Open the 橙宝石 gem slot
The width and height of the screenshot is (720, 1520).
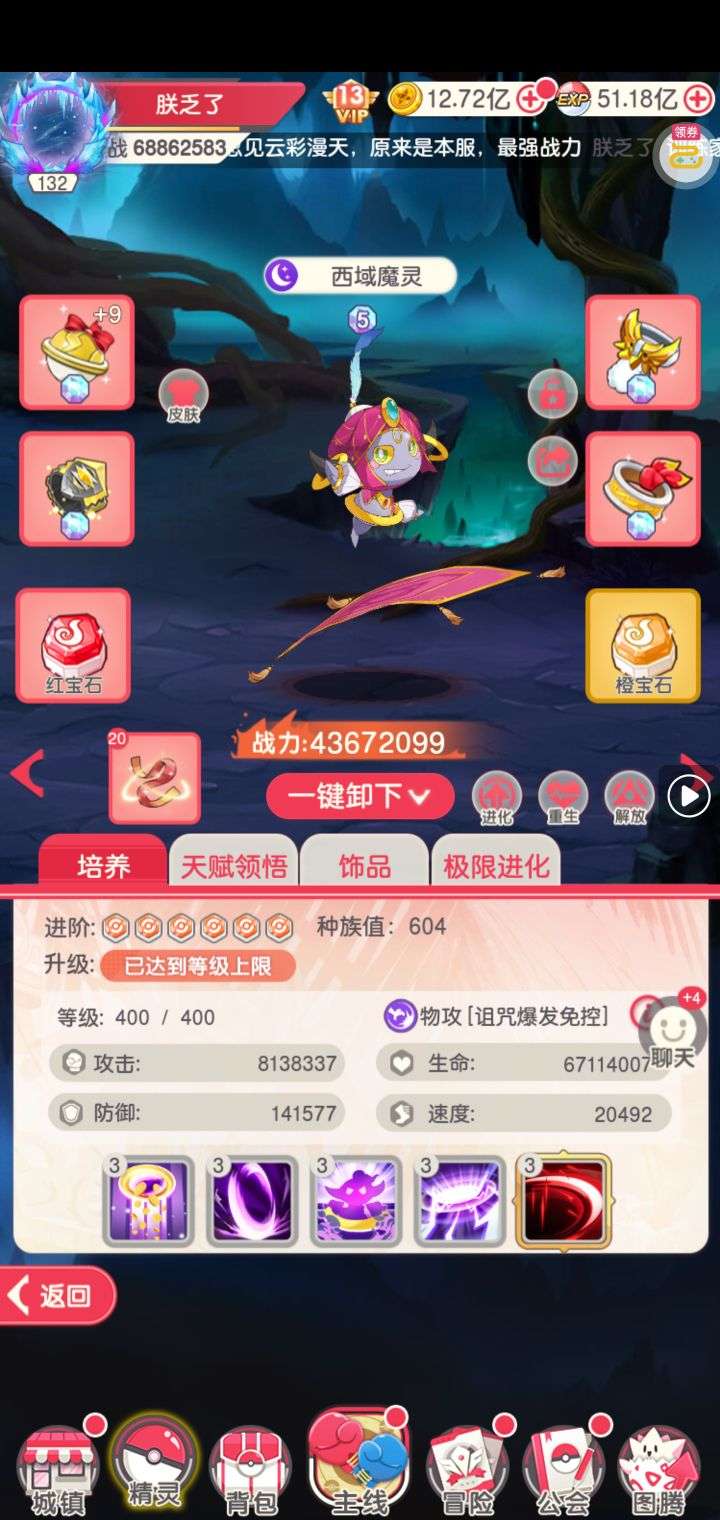click(x=642, y=645)
